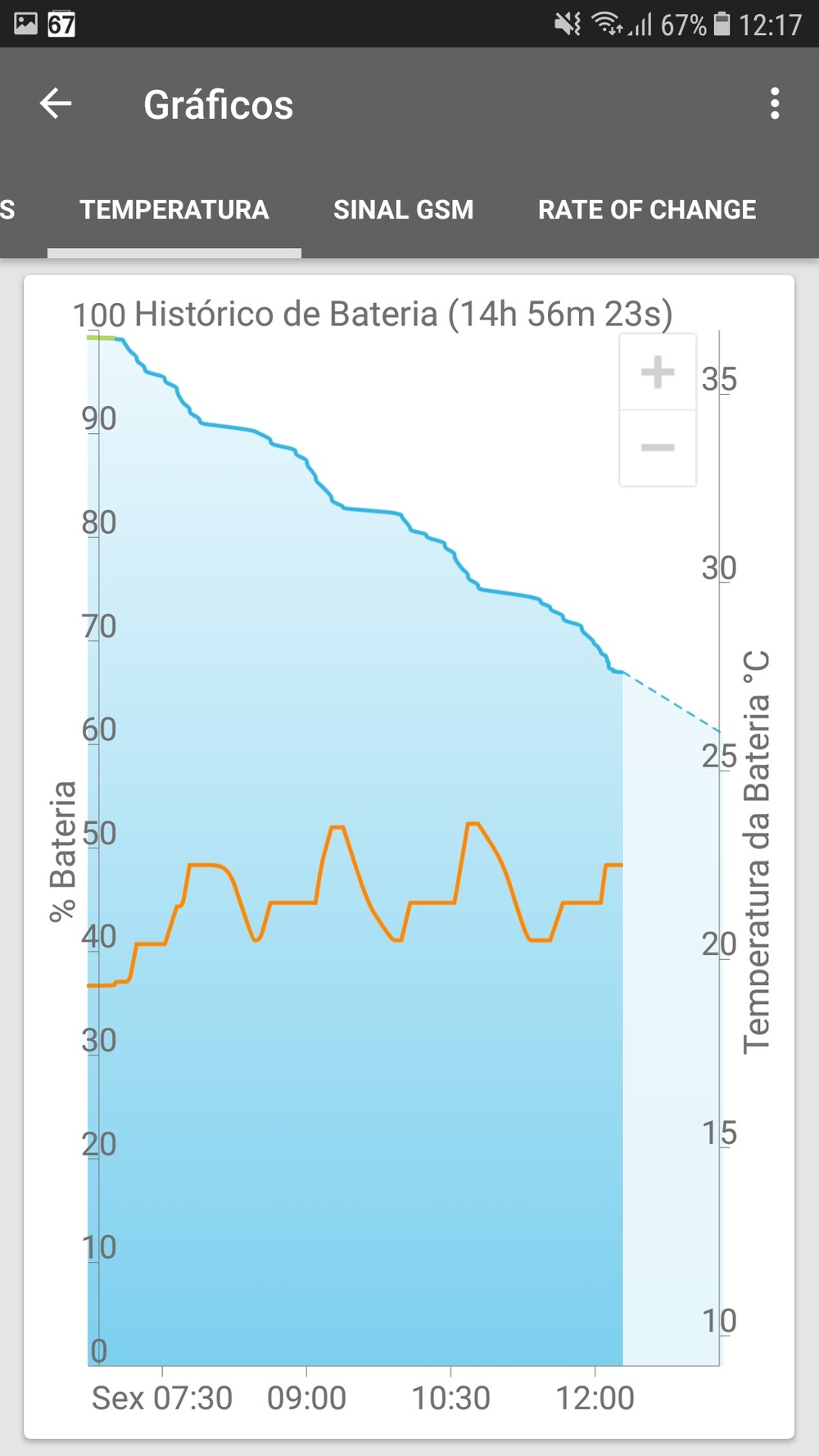Viewport: 819px width, 1456px height.
Task: Switch to the Sinal GSM tab
Action: [403, 210]
